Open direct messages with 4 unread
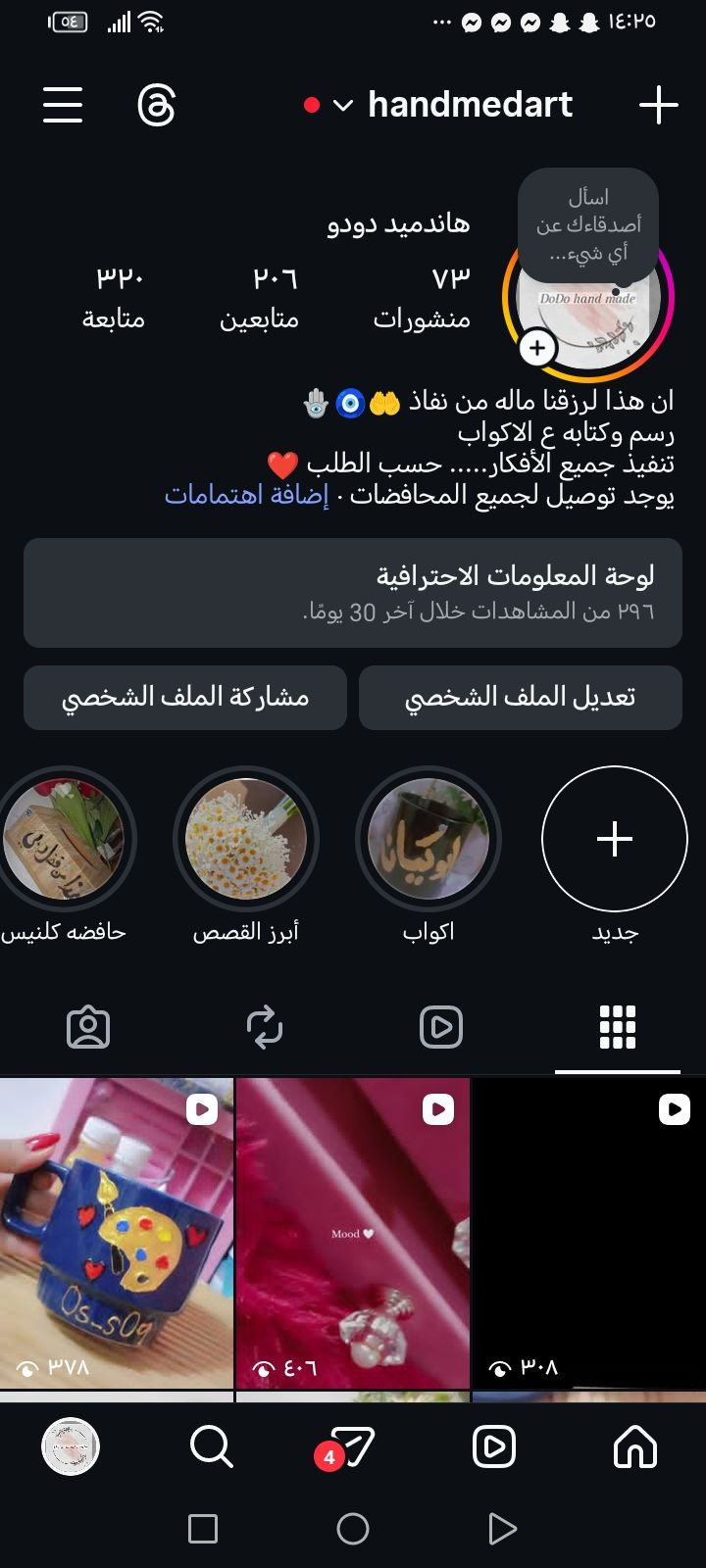The image size is (706, 1568). pos(351,1446)
